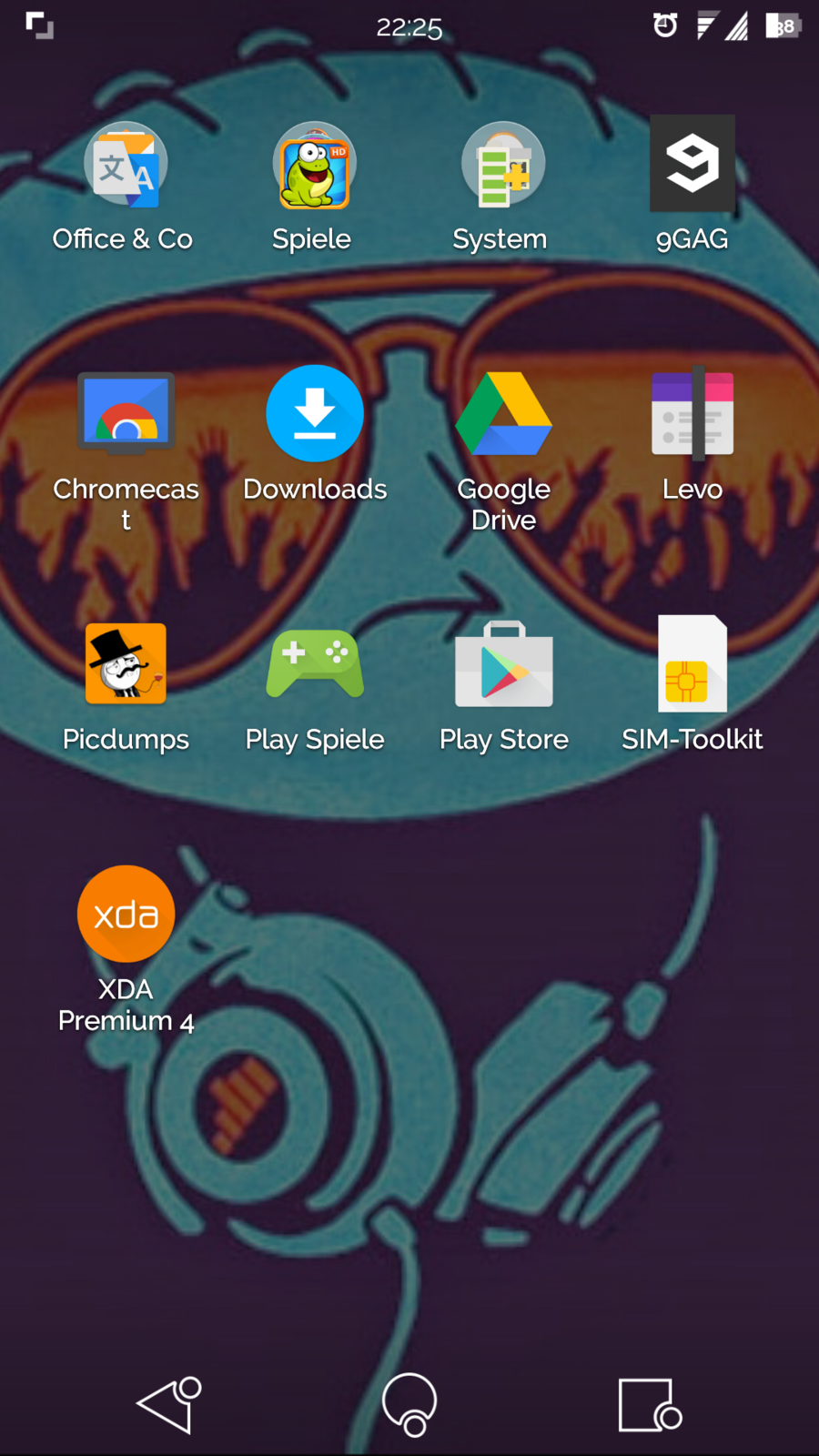Open XDA Premium 4

point(126,915)
